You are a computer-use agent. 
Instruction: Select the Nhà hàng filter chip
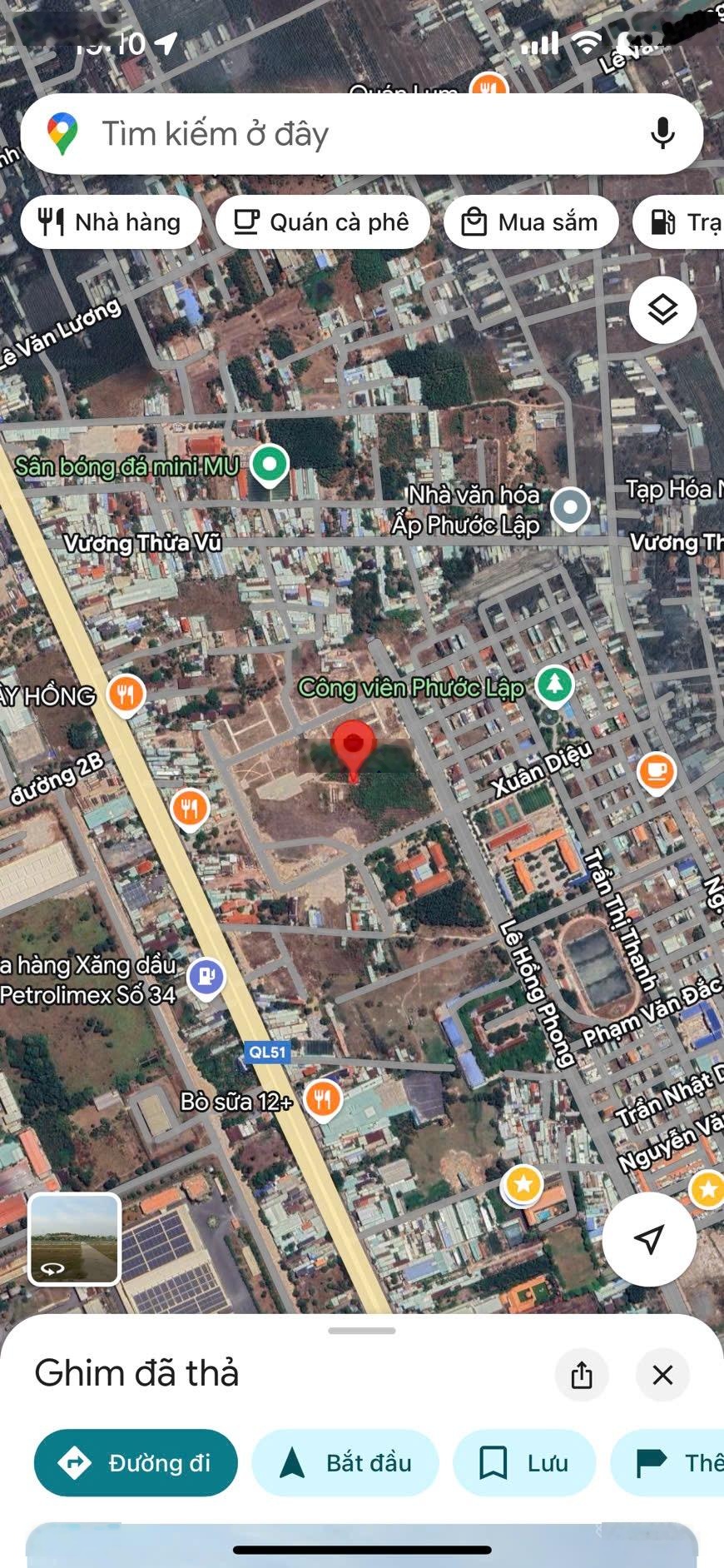pos(111,222)
